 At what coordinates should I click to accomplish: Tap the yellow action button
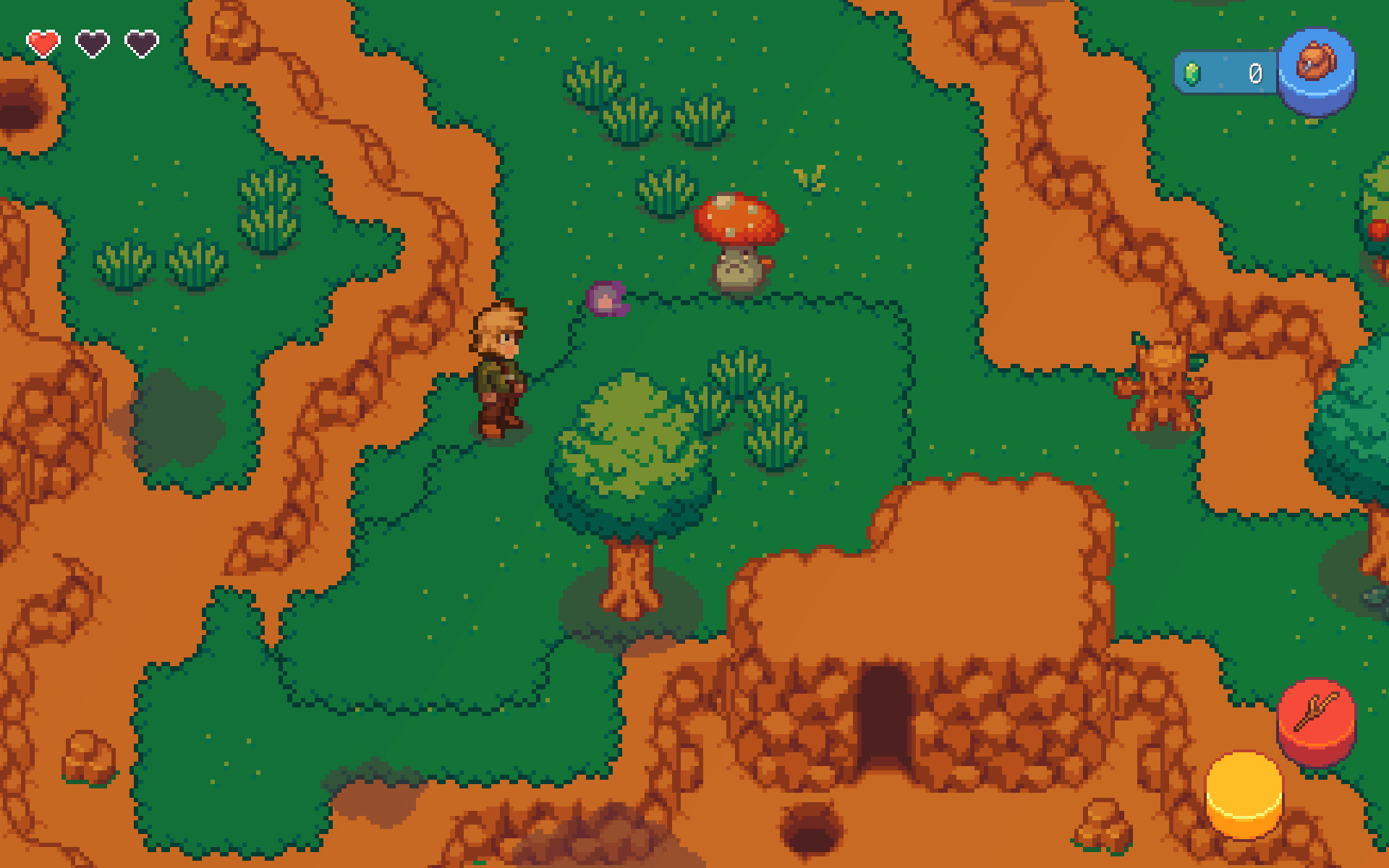[1244, 793]
